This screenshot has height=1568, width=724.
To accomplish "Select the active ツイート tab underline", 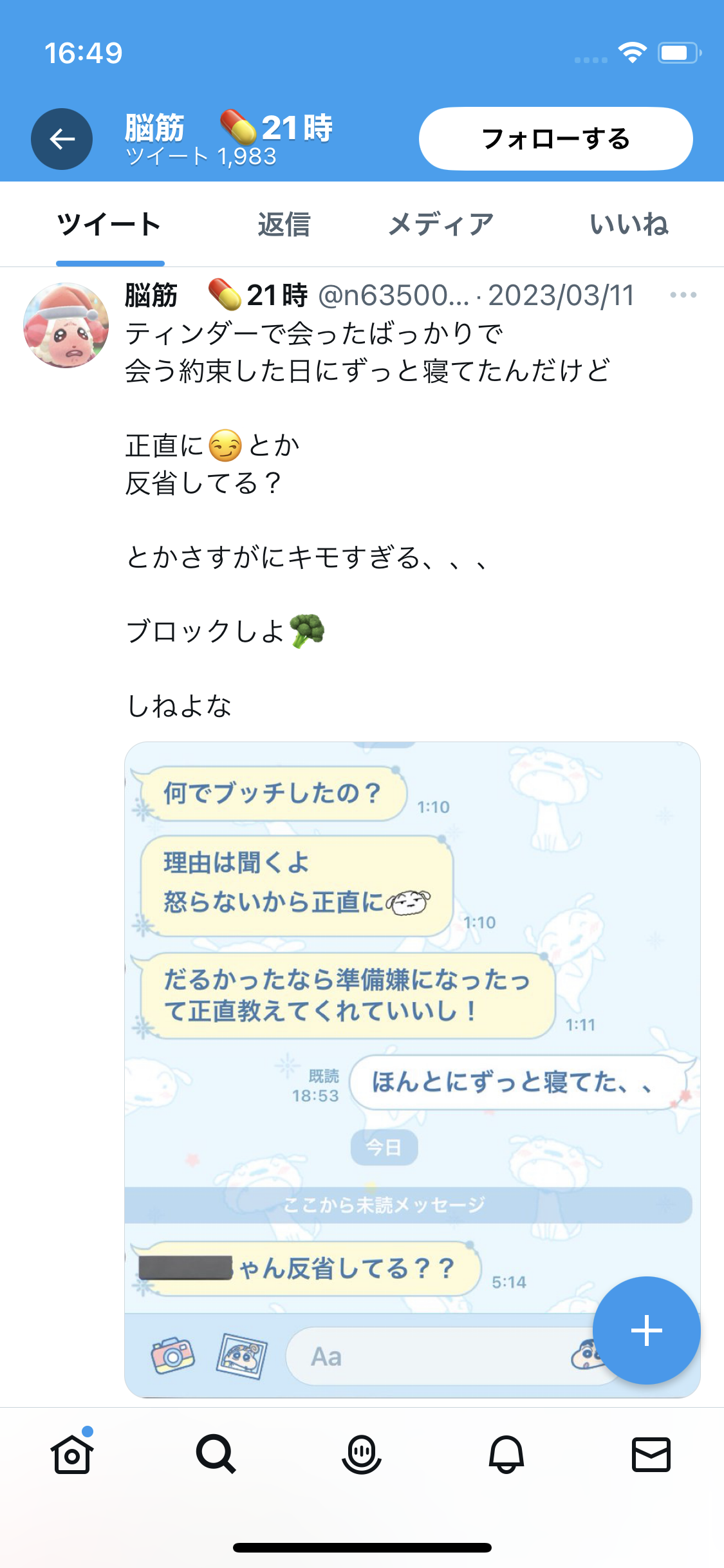I will pyautogui.click(x=110, y=261).
